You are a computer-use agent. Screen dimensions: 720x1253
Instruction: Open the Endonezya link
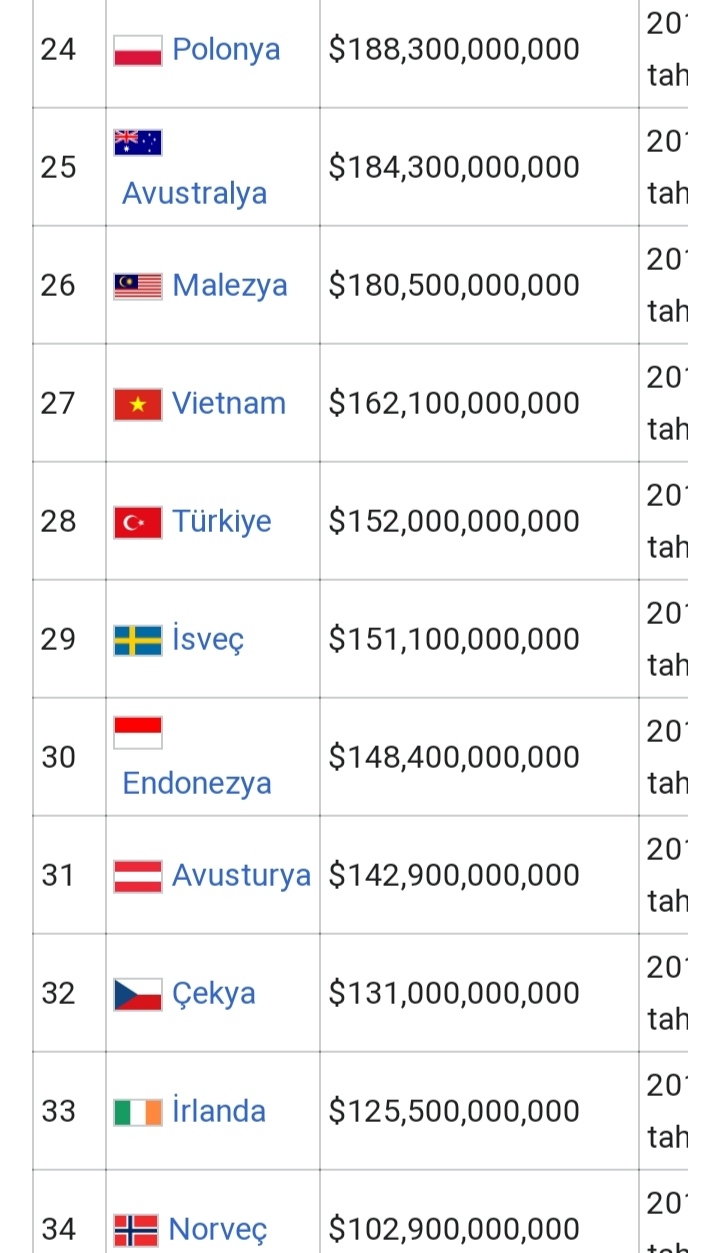pyautogui.click(x=196, y=782)
